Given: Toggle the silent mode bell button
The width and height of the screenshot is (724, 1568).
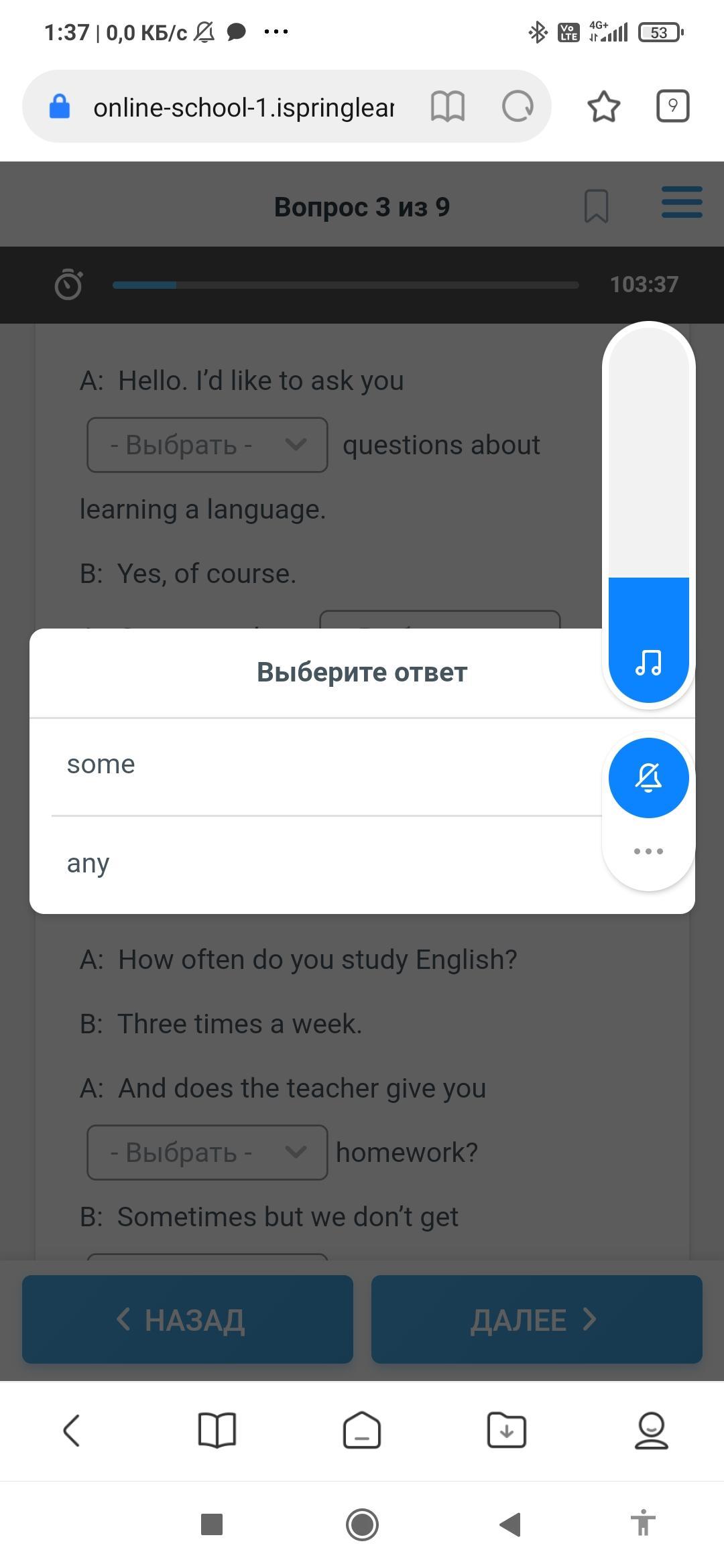Looking at the screenshot, I should tap(648, 778).
